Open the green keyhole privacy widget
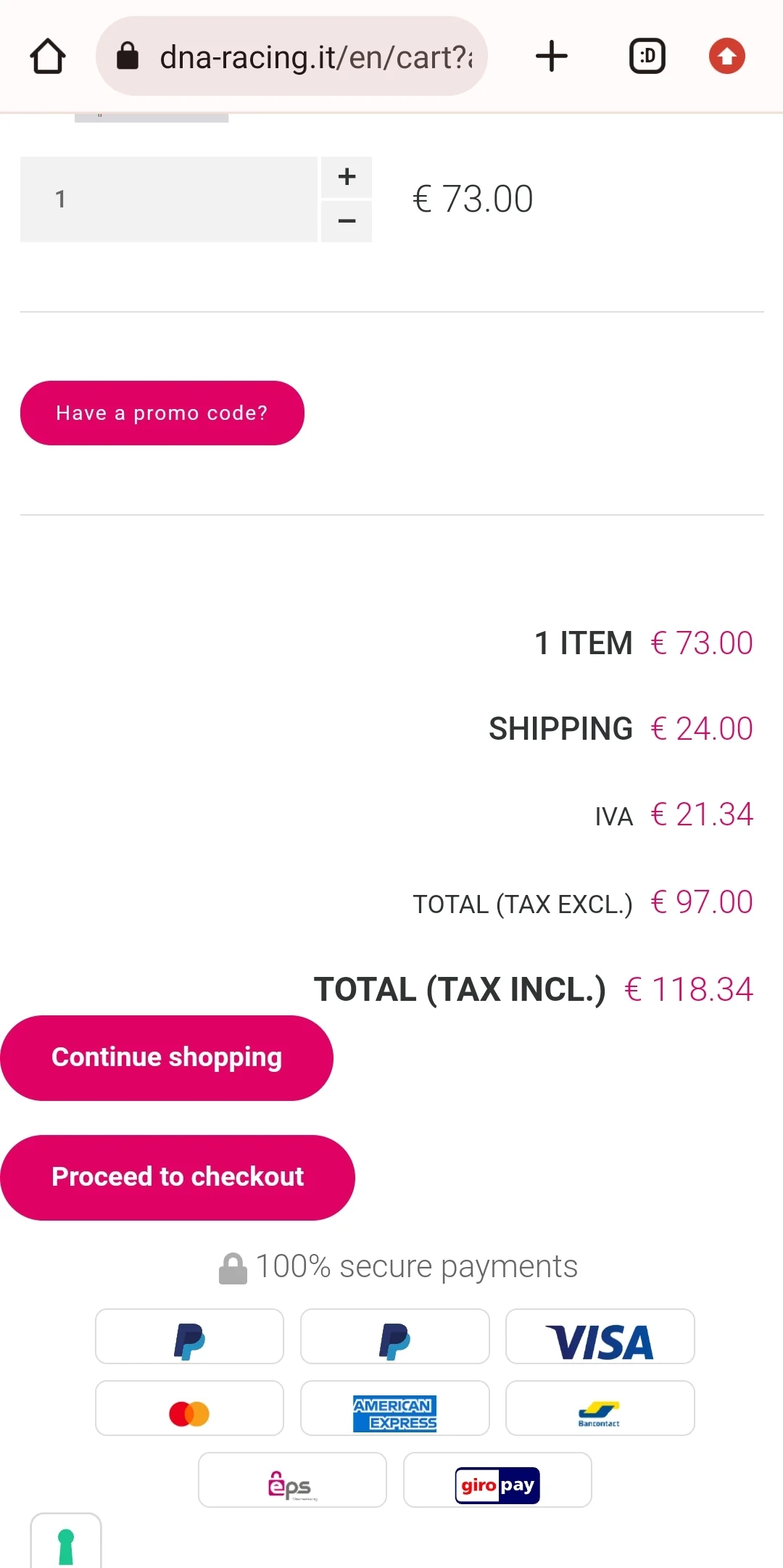 point(66,1545)
